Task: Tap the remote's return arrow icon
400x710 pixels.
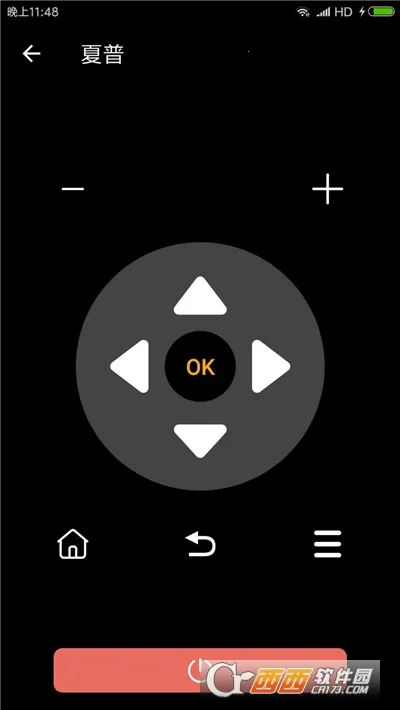Action: point(200,544)
